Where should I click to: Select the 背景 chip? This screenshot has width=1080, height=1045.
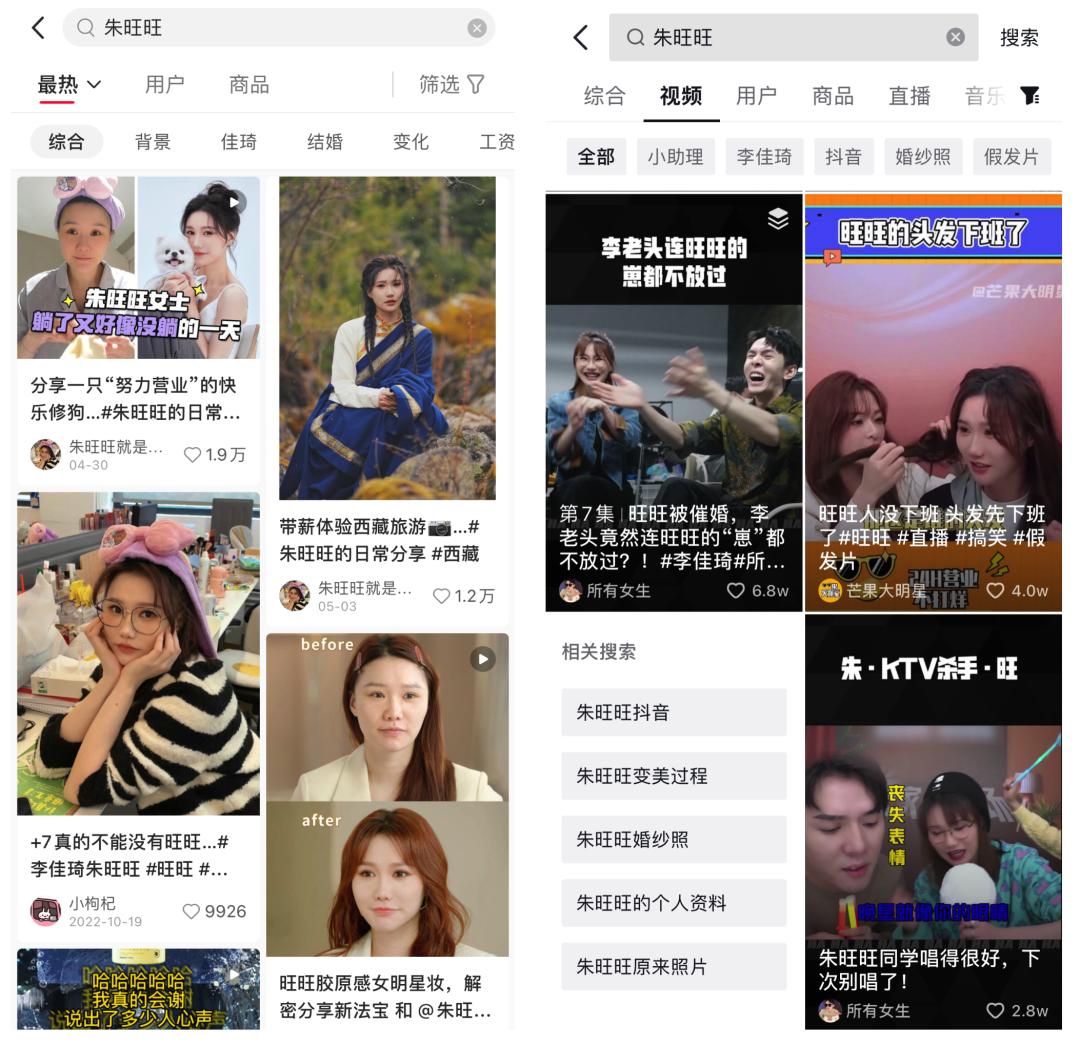pyautogui.click(x=153, y=142)
